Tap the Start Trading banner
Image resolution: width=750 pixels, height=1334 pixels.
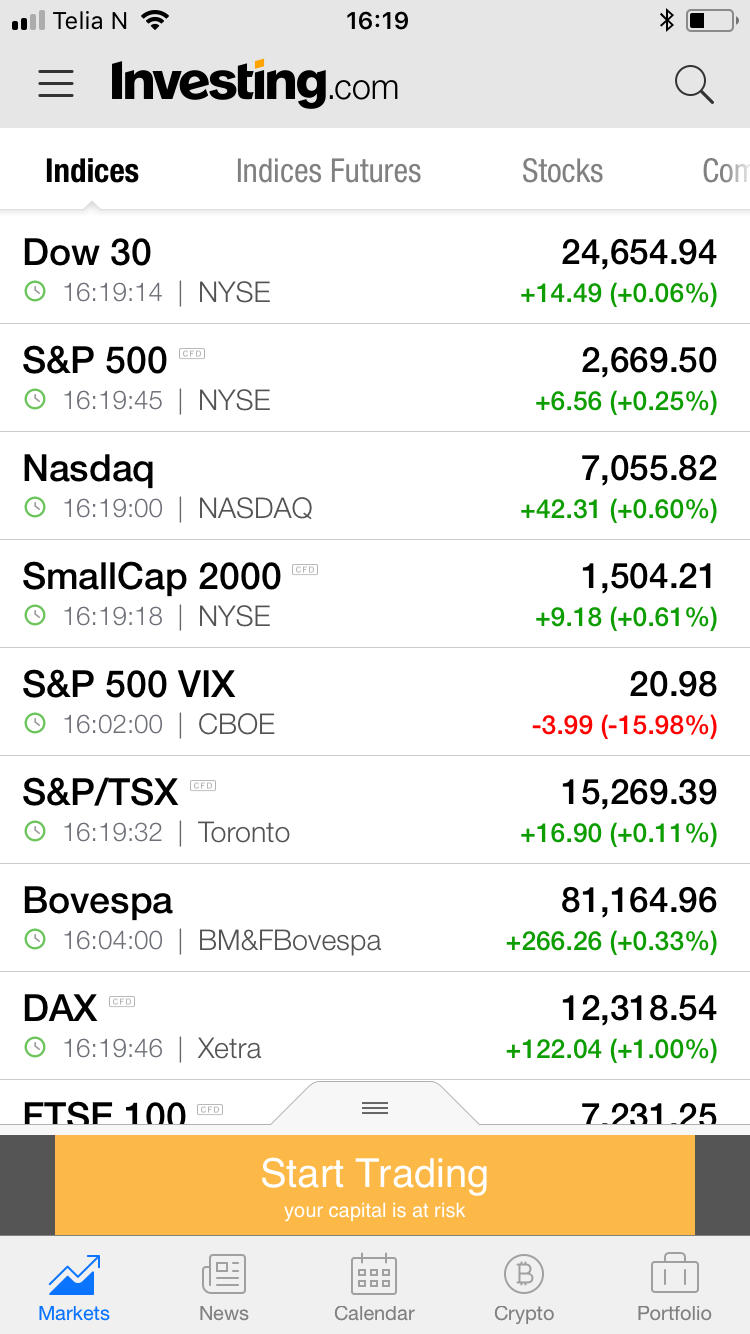click(x=375, y=1185)
